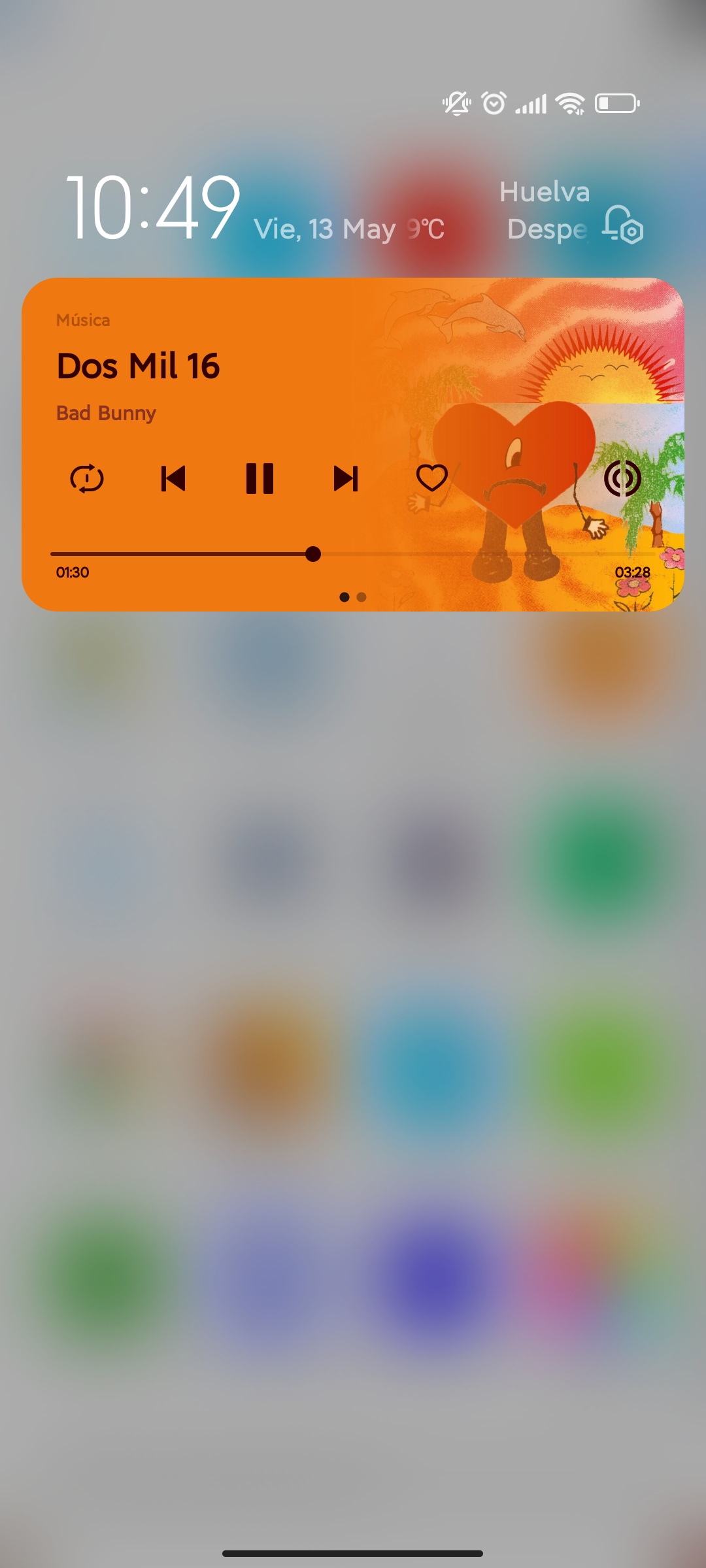Go back to the previous track
Image resolution: width=706 pixels, height=1568 pixels.
coord(173,478)
